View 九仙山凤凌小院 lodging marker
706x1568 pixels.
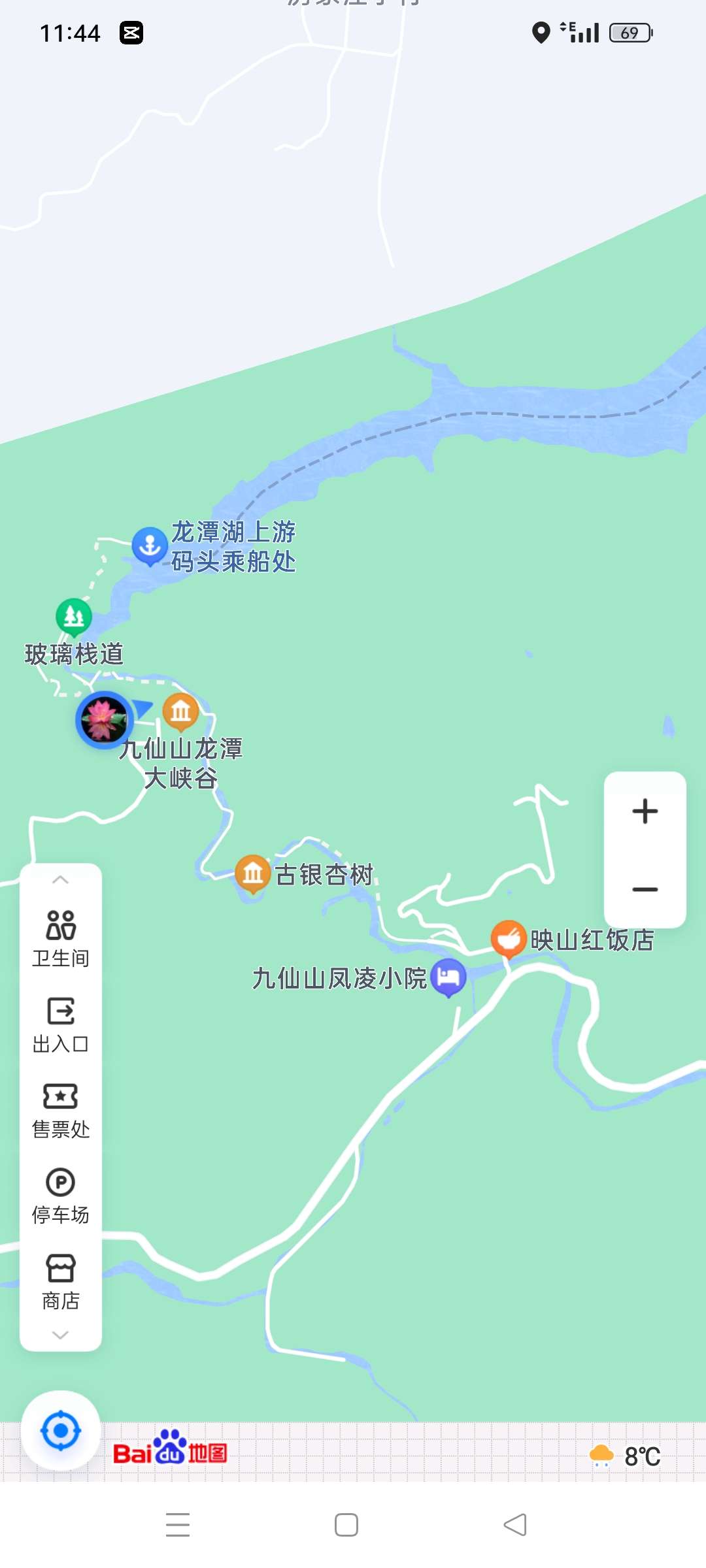(x=448, y=977)
